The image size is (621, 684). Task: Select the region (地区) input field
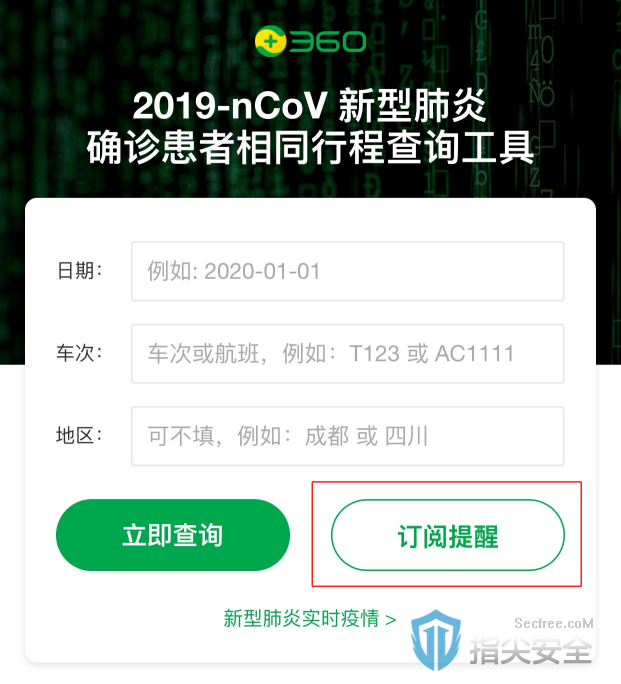click(x=347, y=435)
